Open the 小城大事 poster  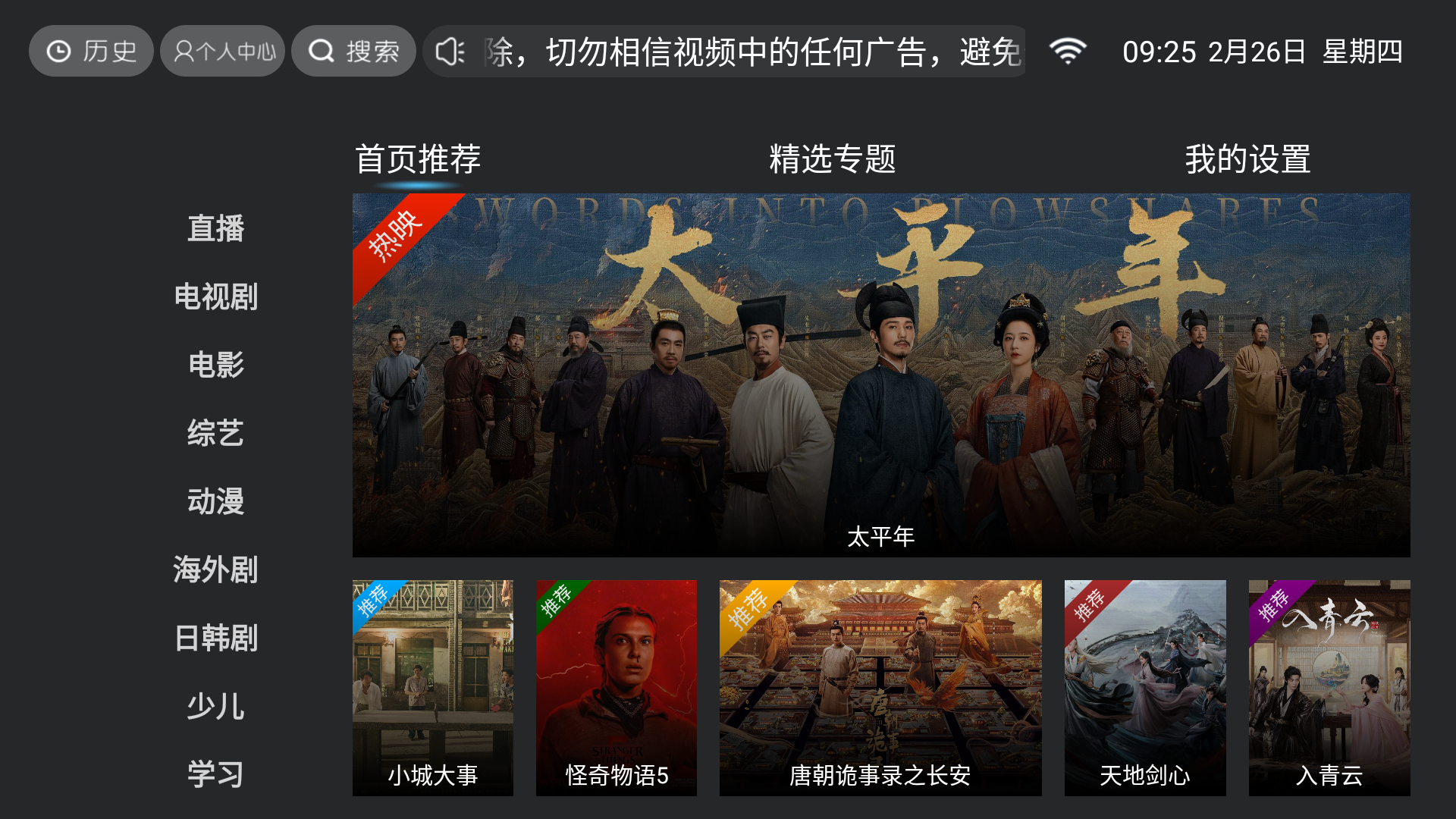coord(433,688)
